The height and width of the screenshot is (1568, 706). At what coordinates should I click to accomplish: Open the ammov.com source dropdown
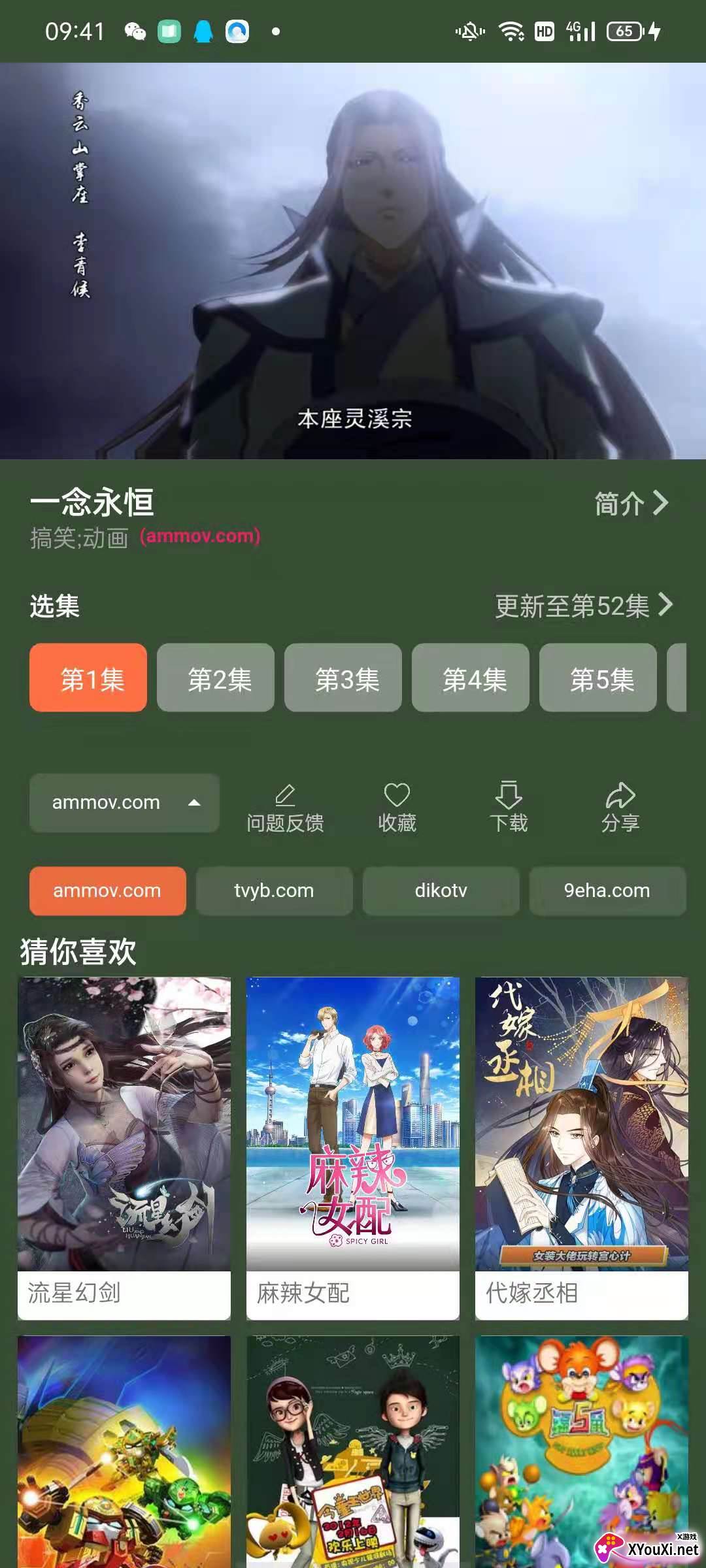124,802
